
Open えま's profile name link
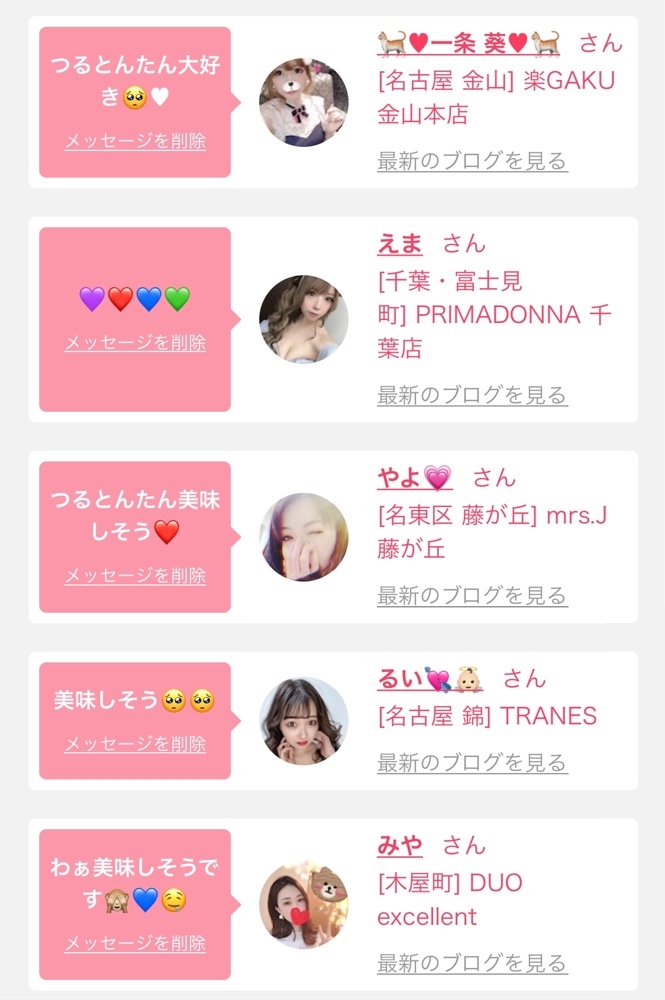coord(400,243)
